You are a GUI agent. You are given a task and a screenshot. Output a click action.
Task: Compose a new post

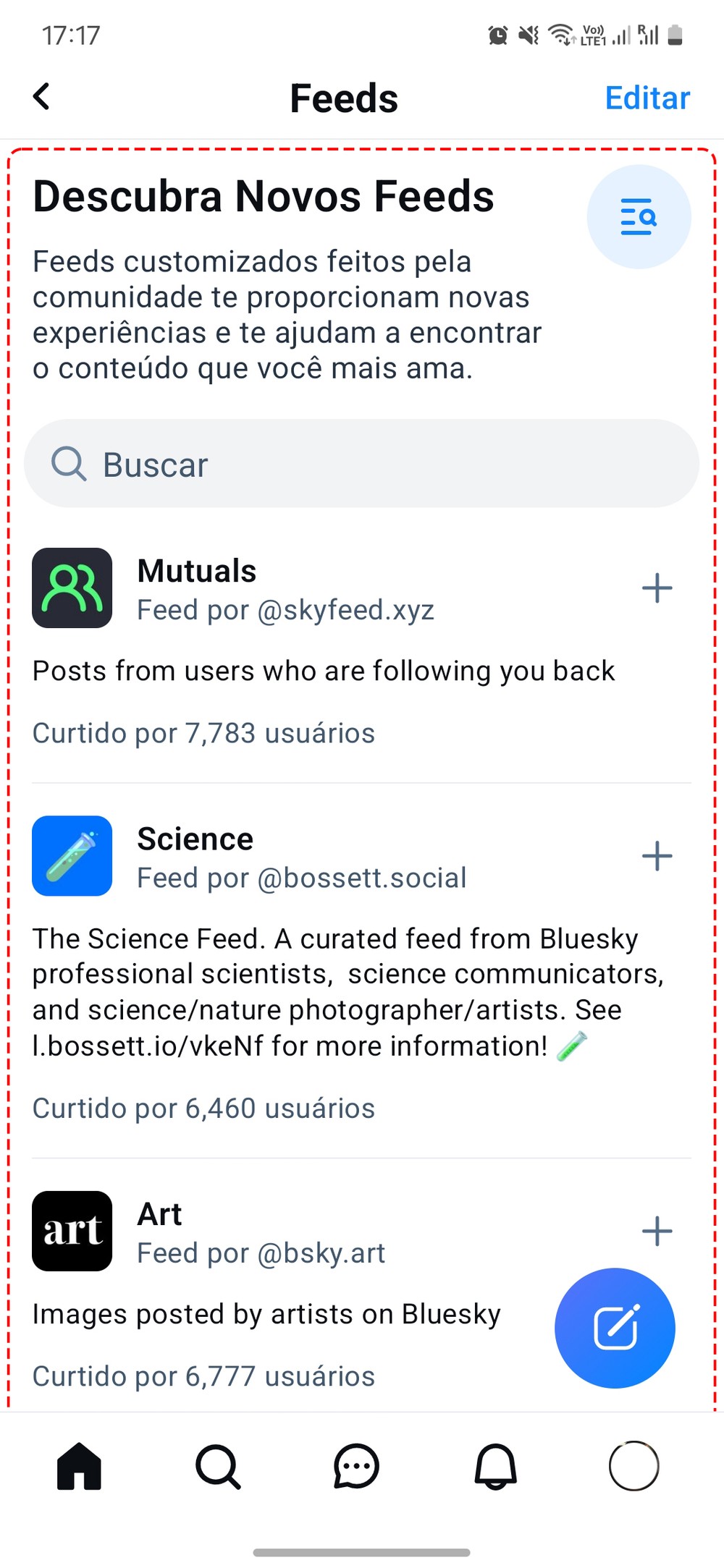click(x=615, y=1328)
